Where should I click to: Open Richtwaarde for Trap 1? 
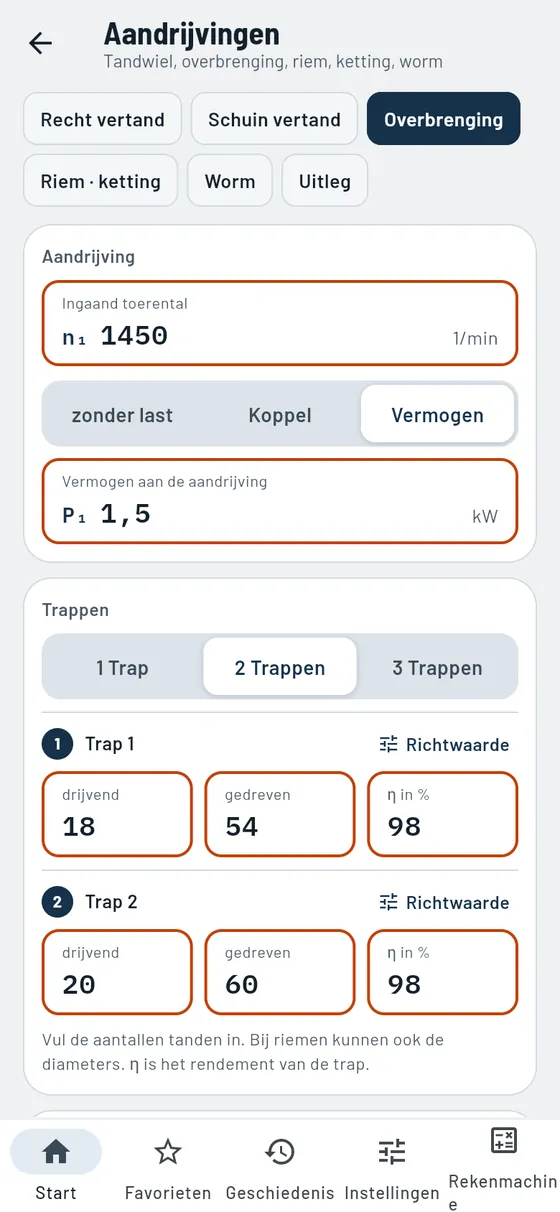pyautogui.click(x=444, y=744)
